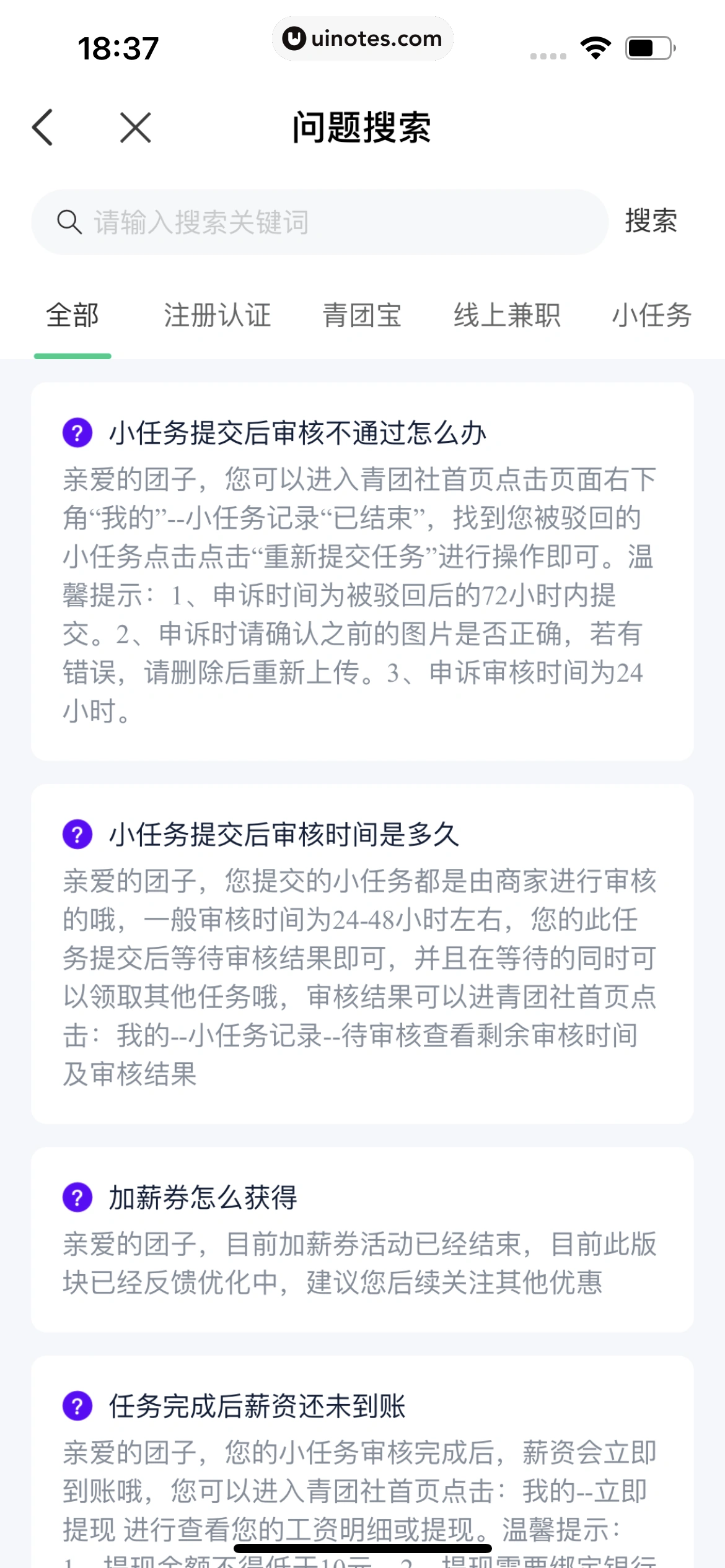725x1568 pixels.
Task: Click the question mark icon beside 小任务提交后审核时间是多久
Action: tap(77, 837)
